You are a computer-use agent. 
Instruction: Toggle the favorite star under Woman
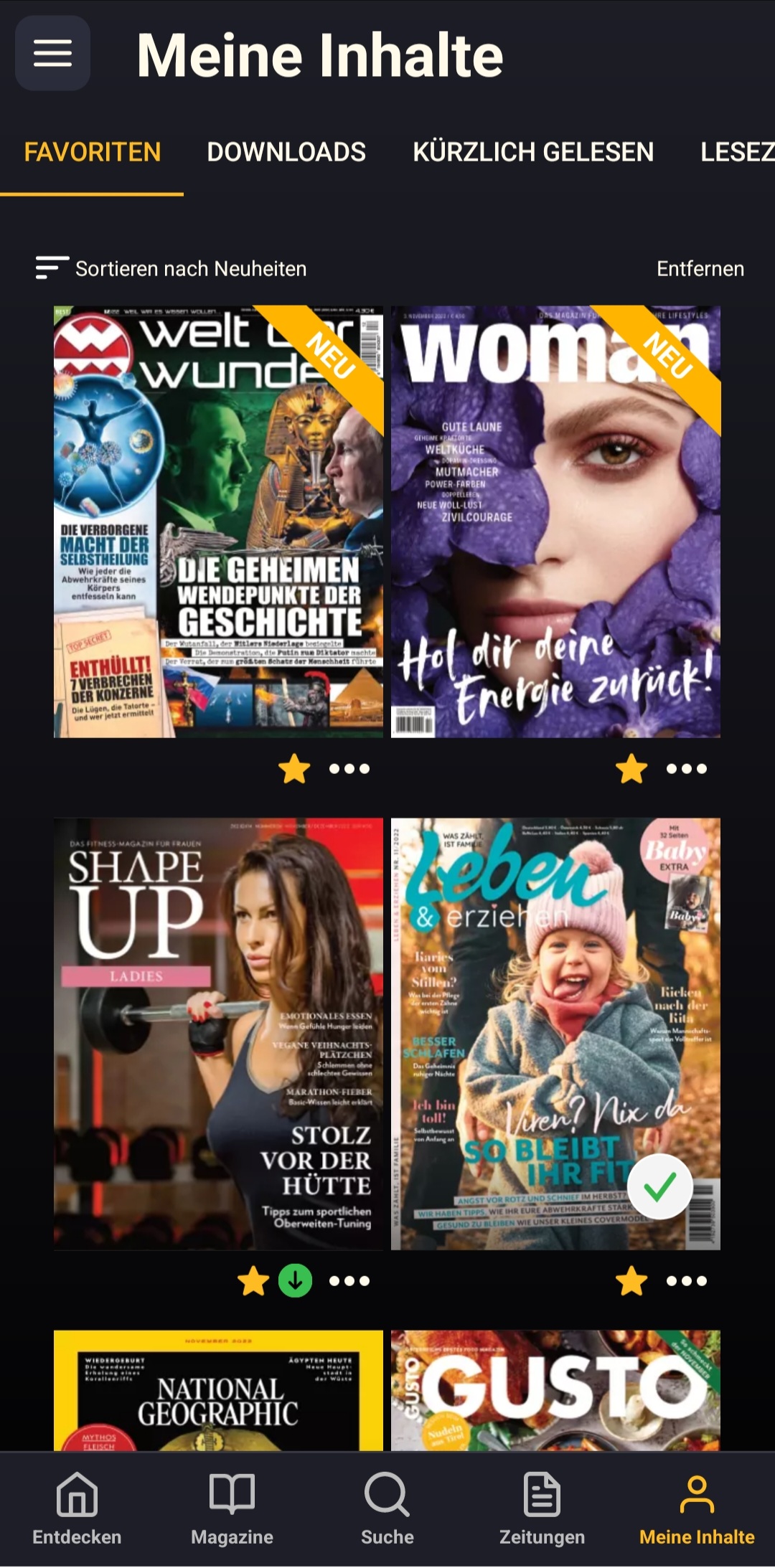(x=631, y=769)
